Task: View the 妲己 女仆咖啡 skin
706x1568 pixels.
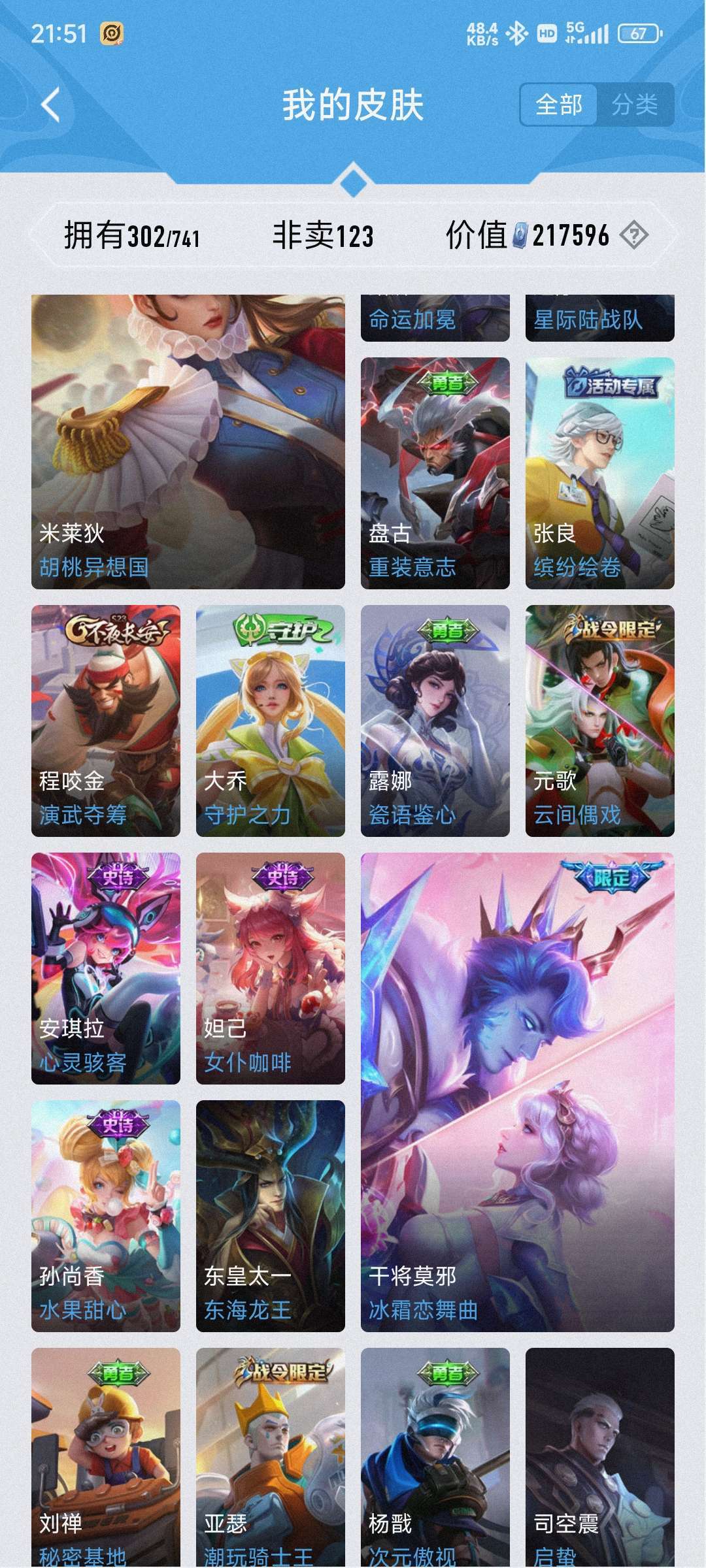Action: [271, 968]
